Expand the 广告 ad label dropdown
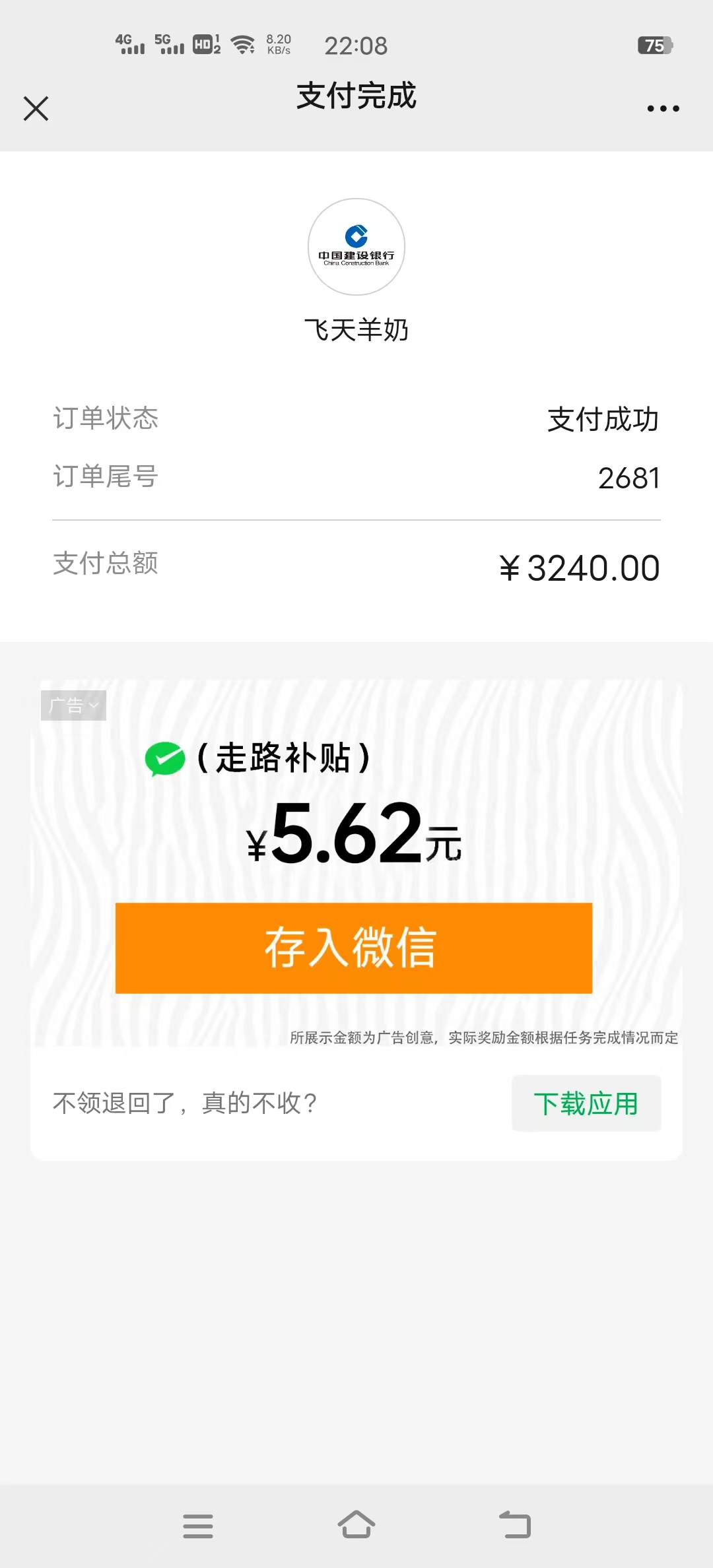Viewport: 713px width, 1568px height. click(x=73, y=705)
